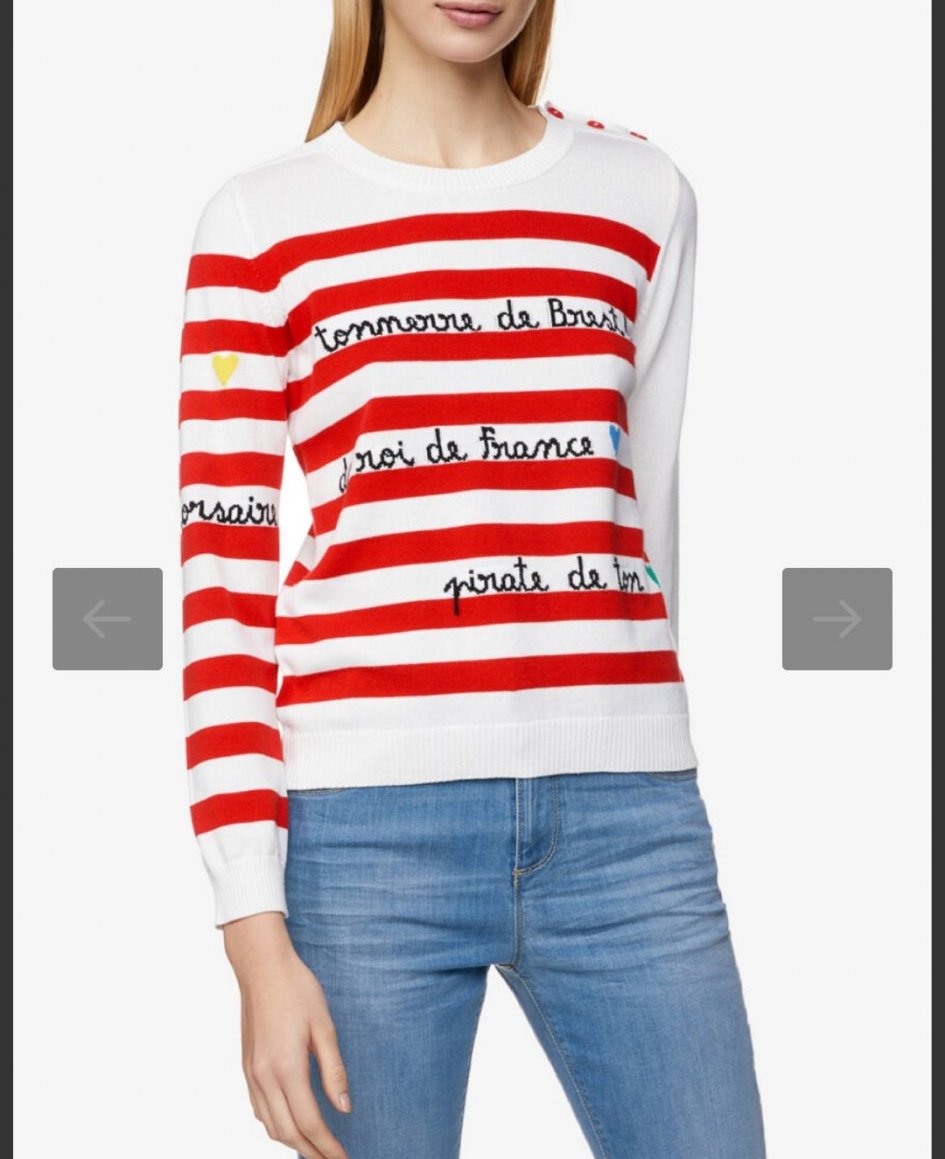Screen dimensions: 945x1159
Task: Go to the previous product image
Action: click(x=107, y=619)
